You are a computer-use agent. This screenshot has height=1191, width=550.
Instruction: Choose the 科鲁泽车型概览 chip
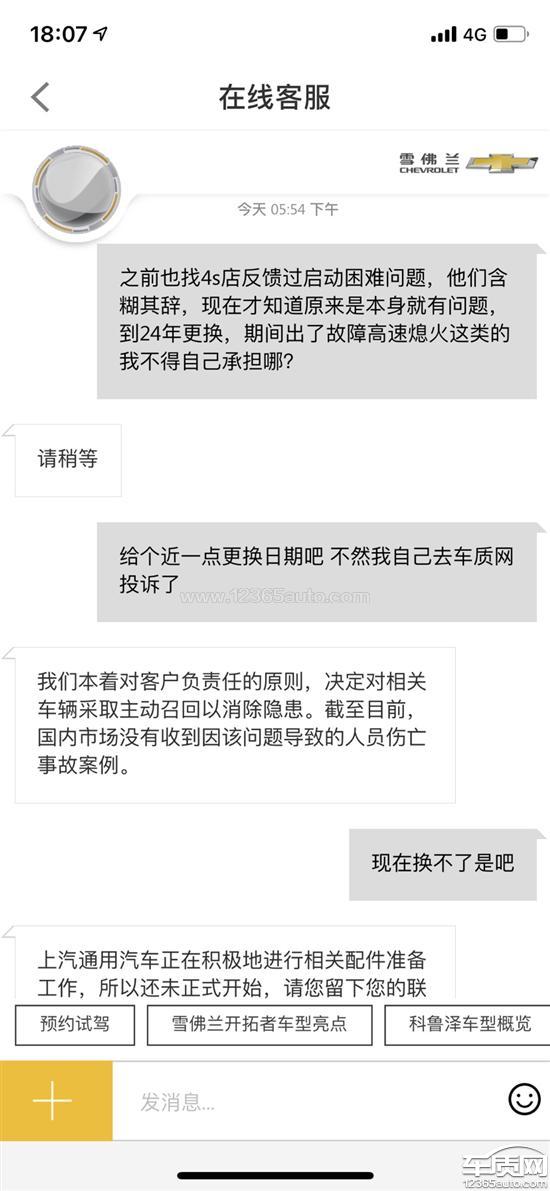(467, 1024)
